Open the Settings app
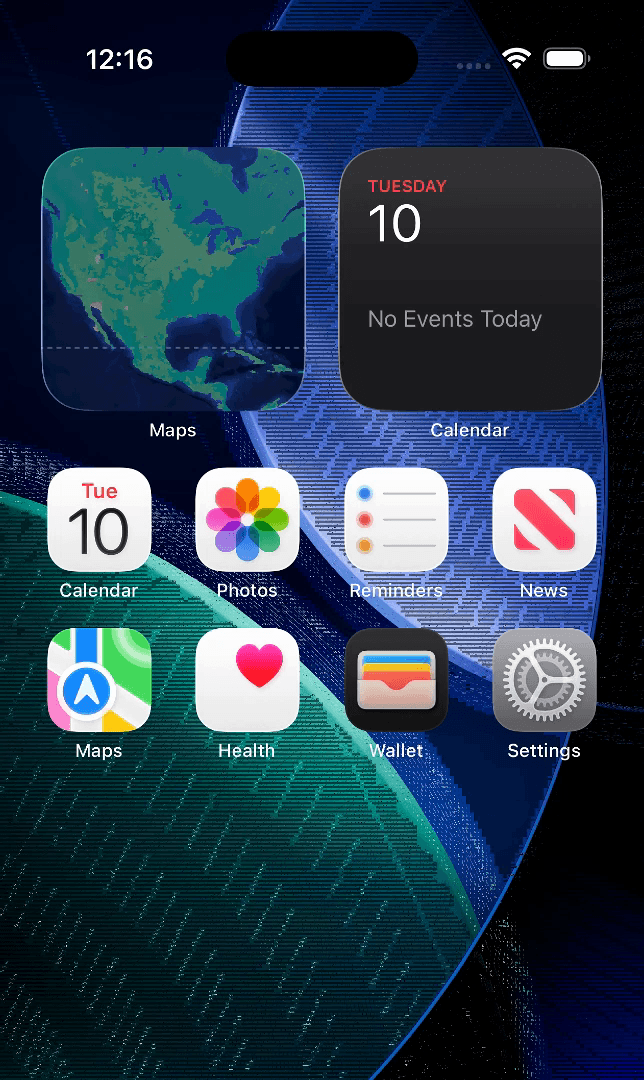This screenshot has width=644, height=1080. (544, 680)
